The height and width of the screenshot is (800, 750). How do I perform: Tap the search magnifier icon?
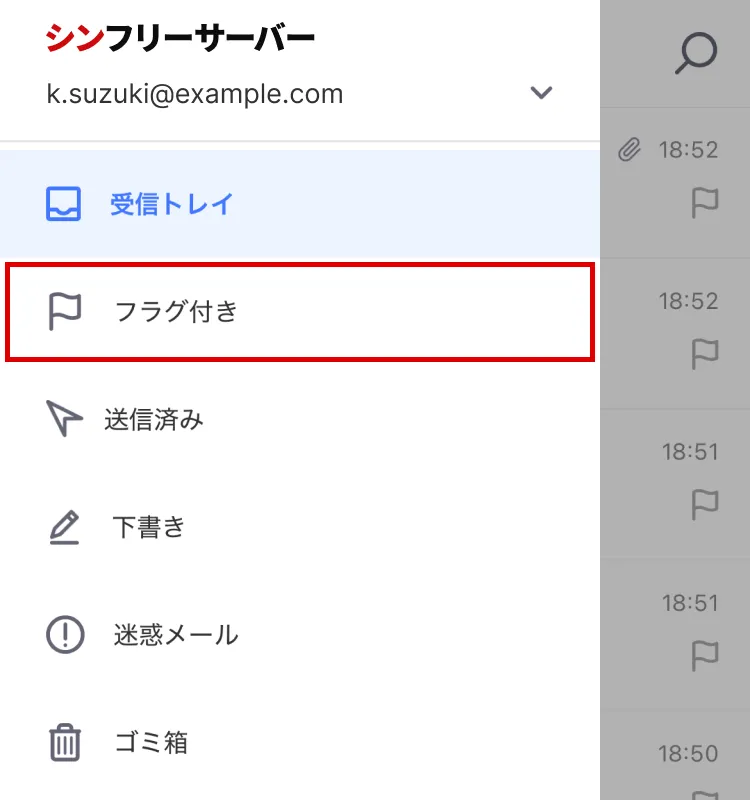tap(696, 53)
